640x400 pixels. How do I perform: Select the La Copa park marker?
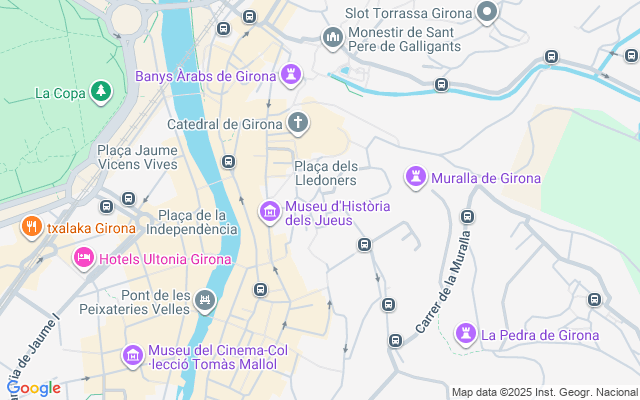click(100, 93)
